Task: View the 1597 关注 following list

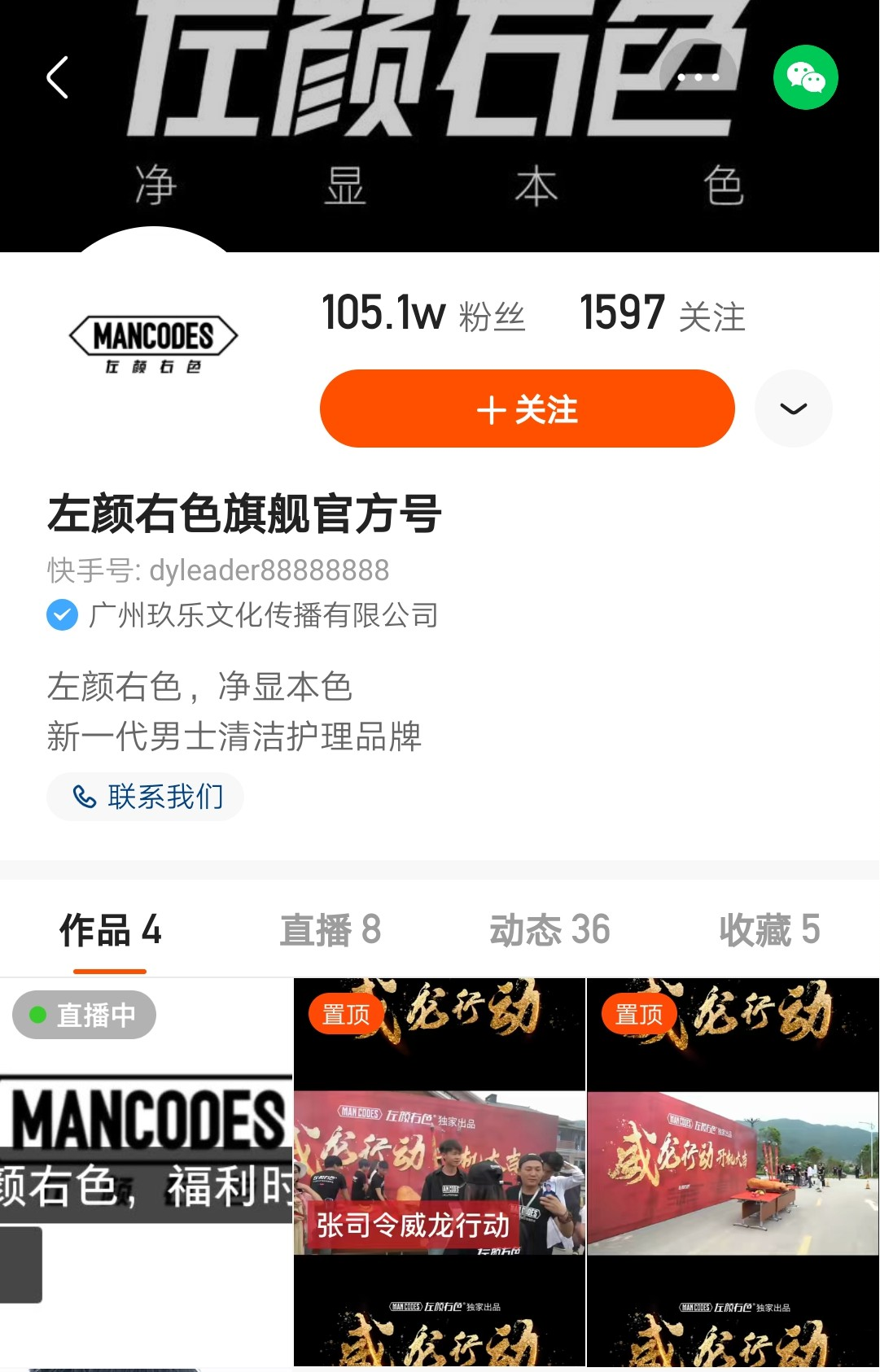Action: [x=662, y=314]
